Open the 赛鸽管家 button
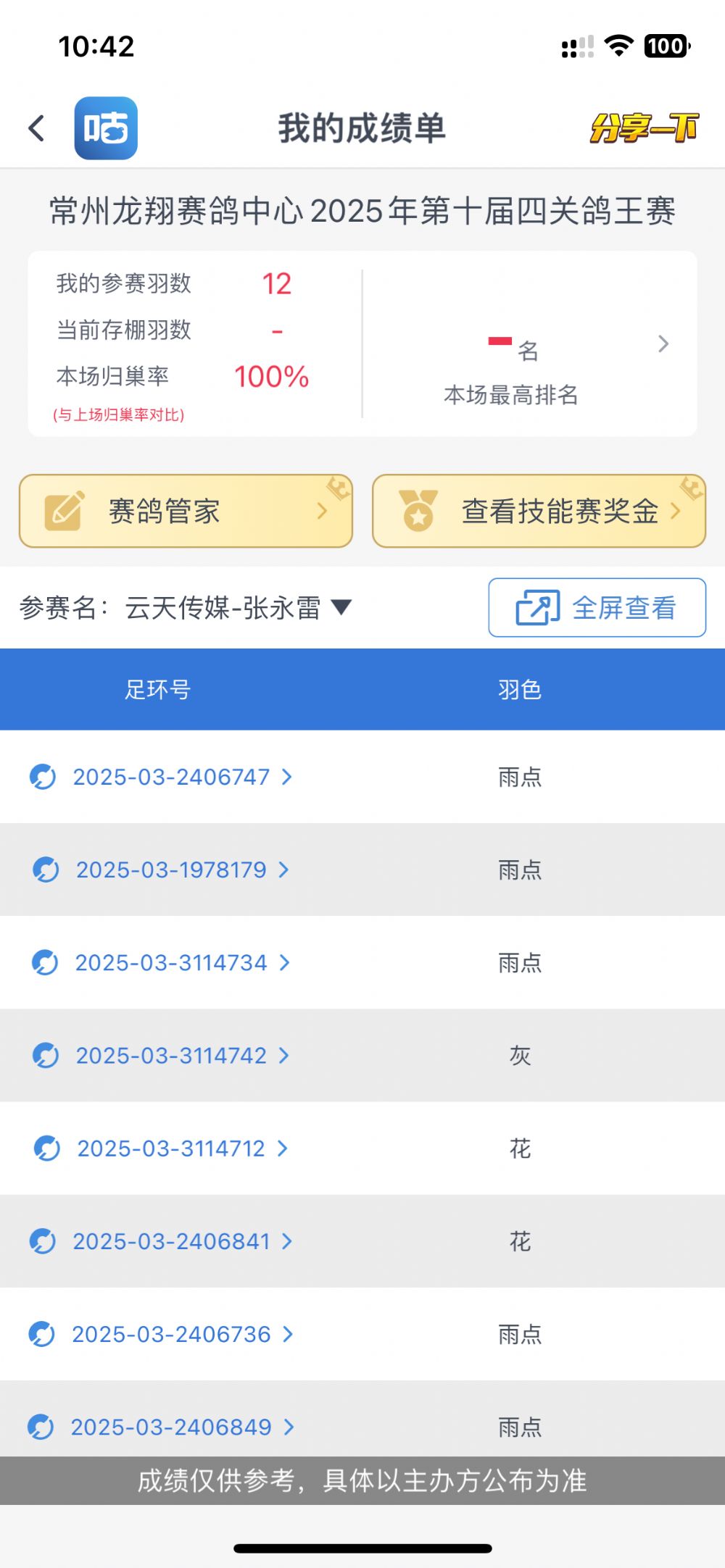 (186, 511)
